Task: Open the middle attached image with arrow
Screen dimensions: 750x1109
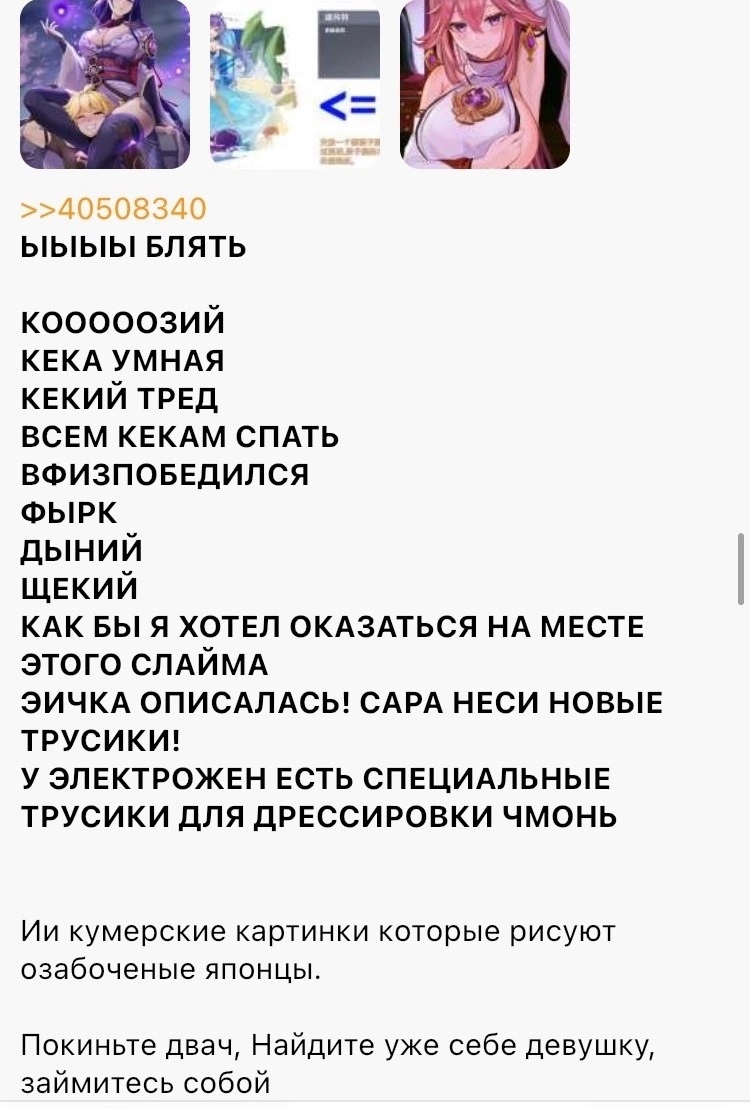Action: pos(295,84)
